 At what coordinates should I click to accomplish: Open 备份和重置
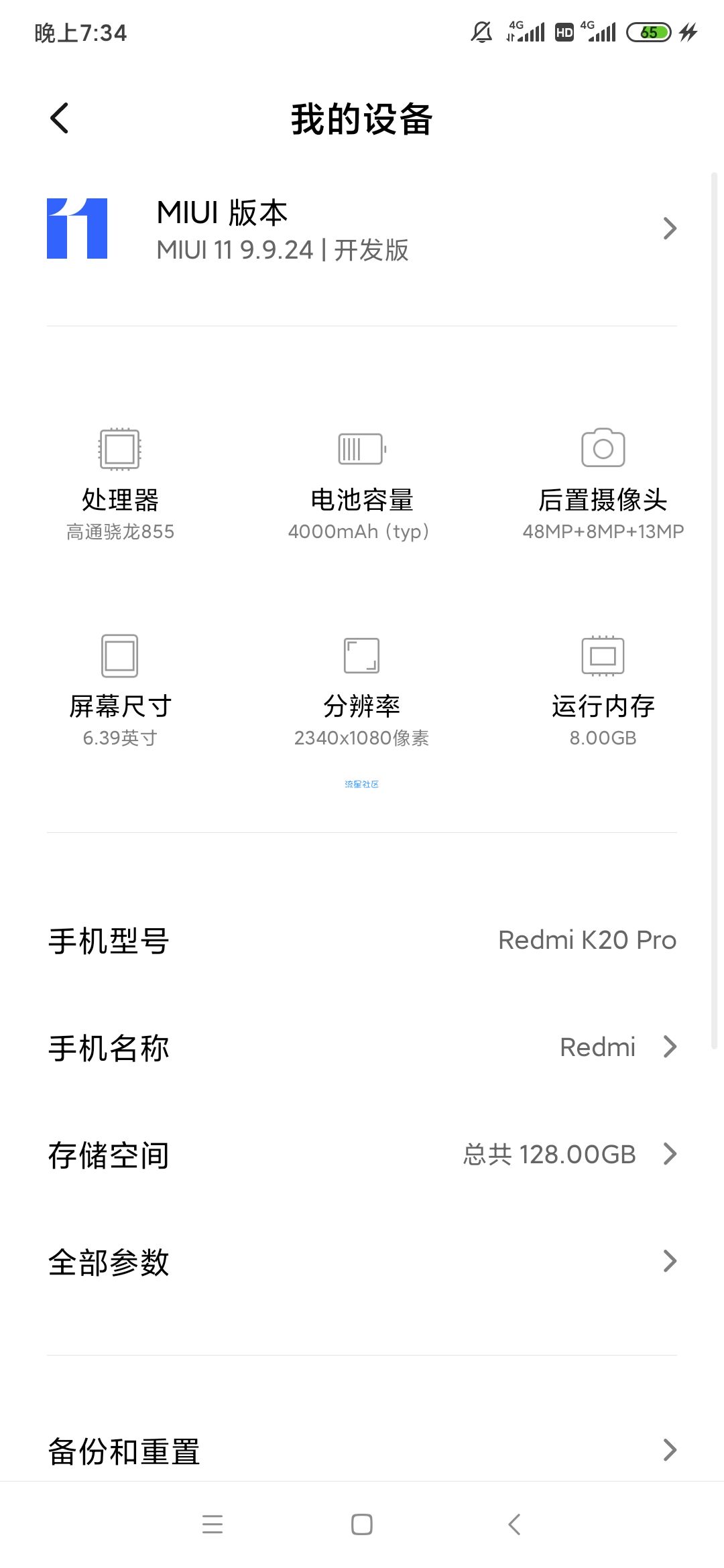tap(362, 1451)
